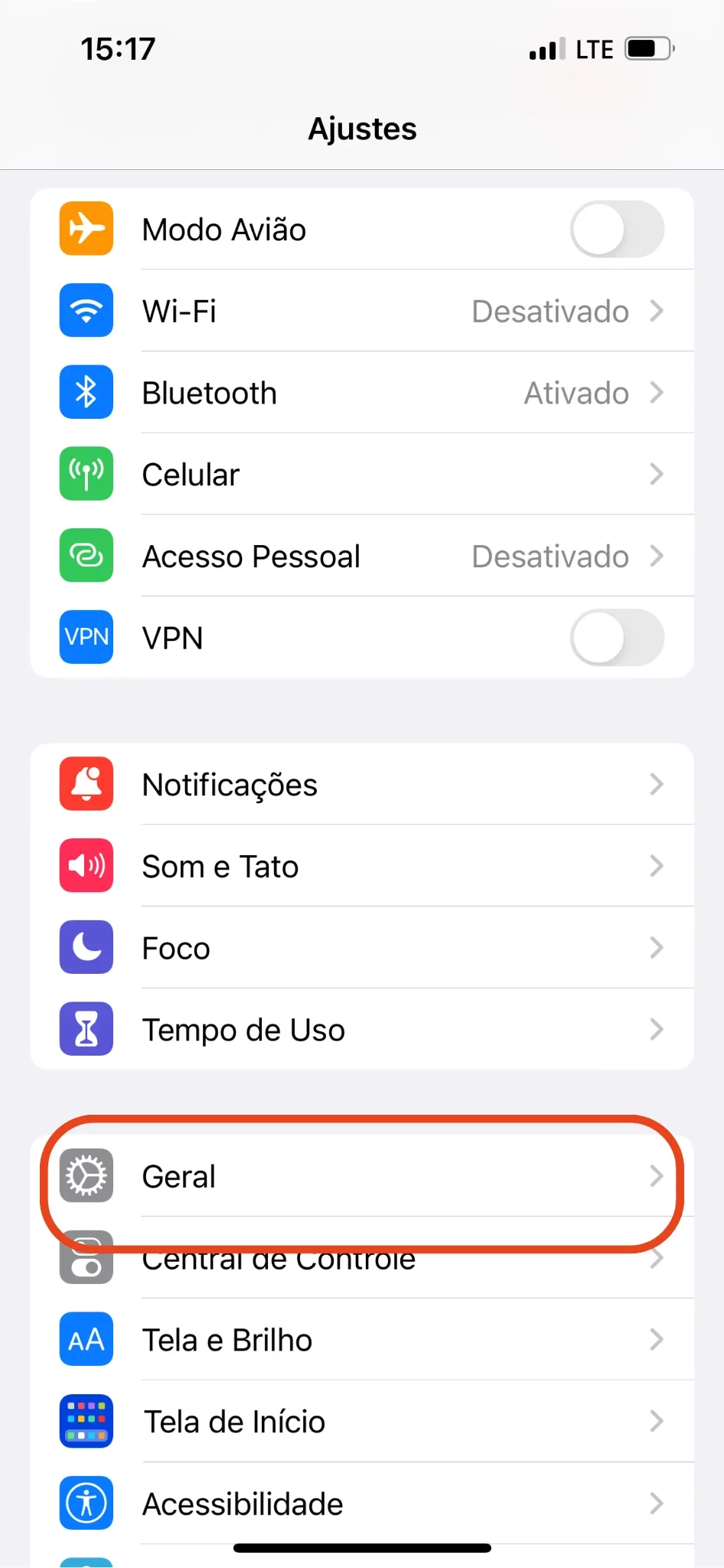This screenshot has width=724, height=1568.
Task: Open Tela e Brilho settings
Action: (x=362, y=1340)
